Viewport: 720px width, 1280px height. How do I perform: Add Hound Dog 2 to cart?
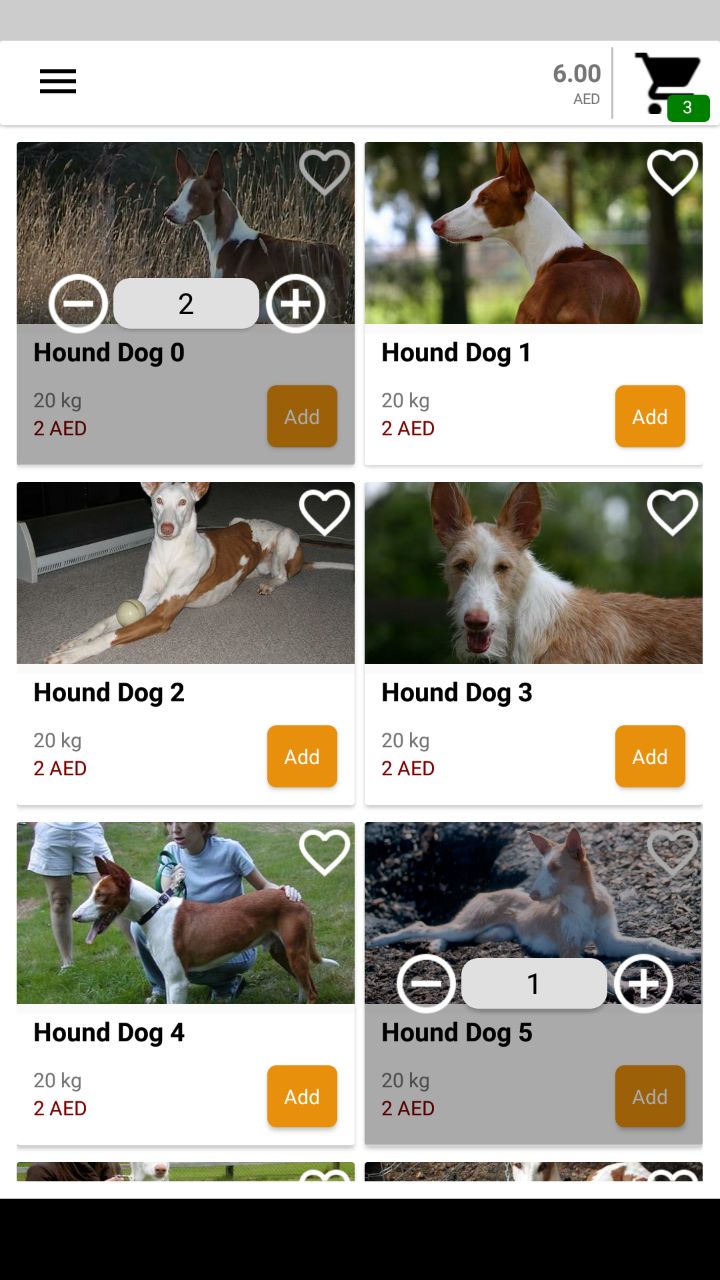(301, 756)
